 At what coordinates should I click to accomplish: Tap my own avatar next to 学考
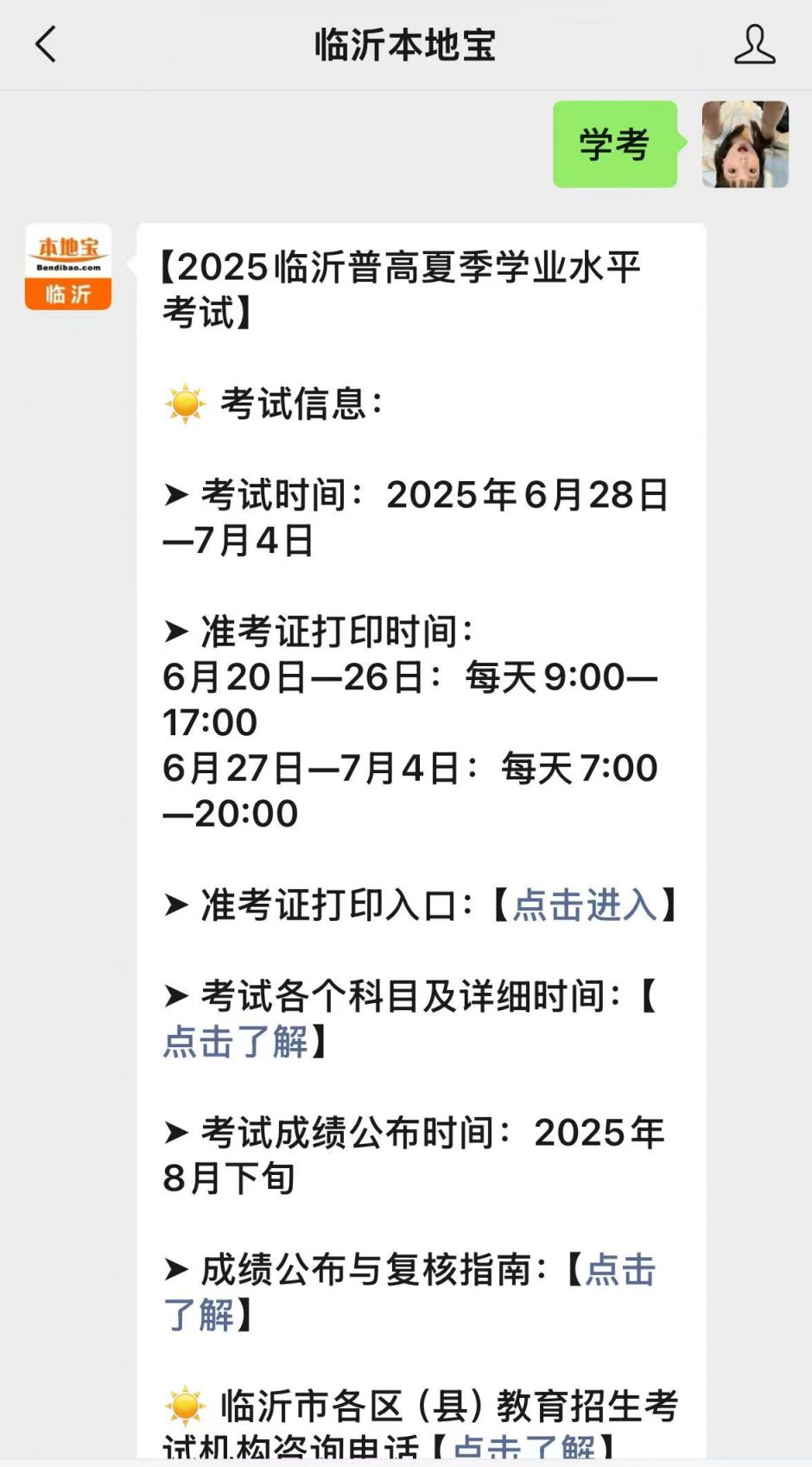point(745,144)
